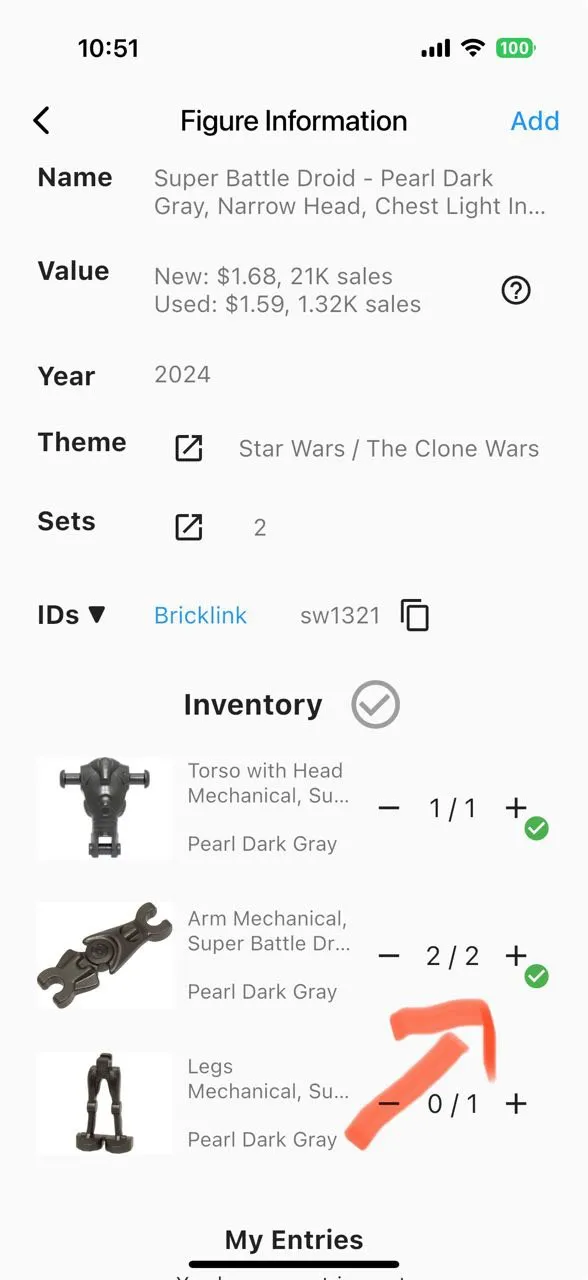Viewport: 588px width, 1280px height.
Task: Copy the sw1321 ID
Action: click(x=415, y=615)
